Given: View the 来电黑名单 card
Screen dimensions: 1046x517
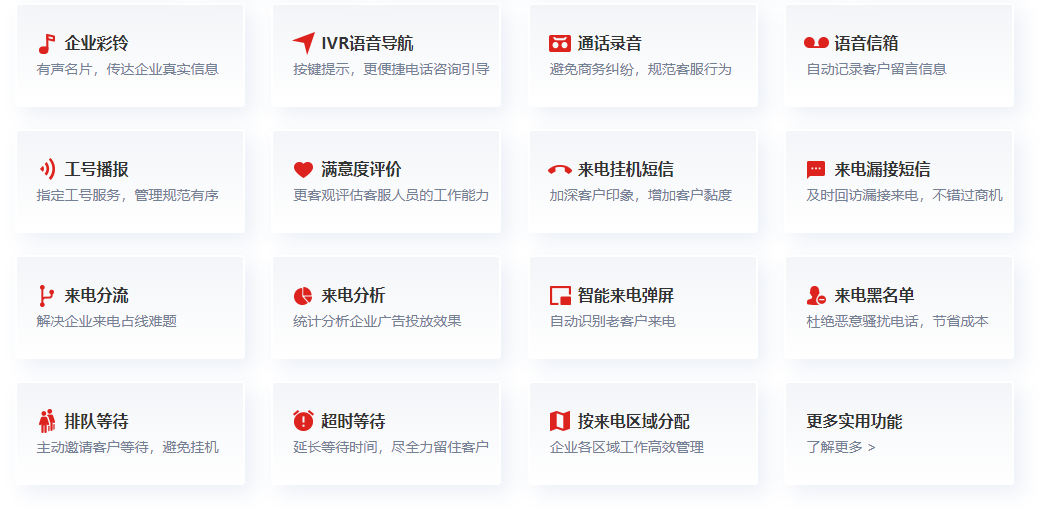Looking at the screenshot, I should tap(898, 308).
